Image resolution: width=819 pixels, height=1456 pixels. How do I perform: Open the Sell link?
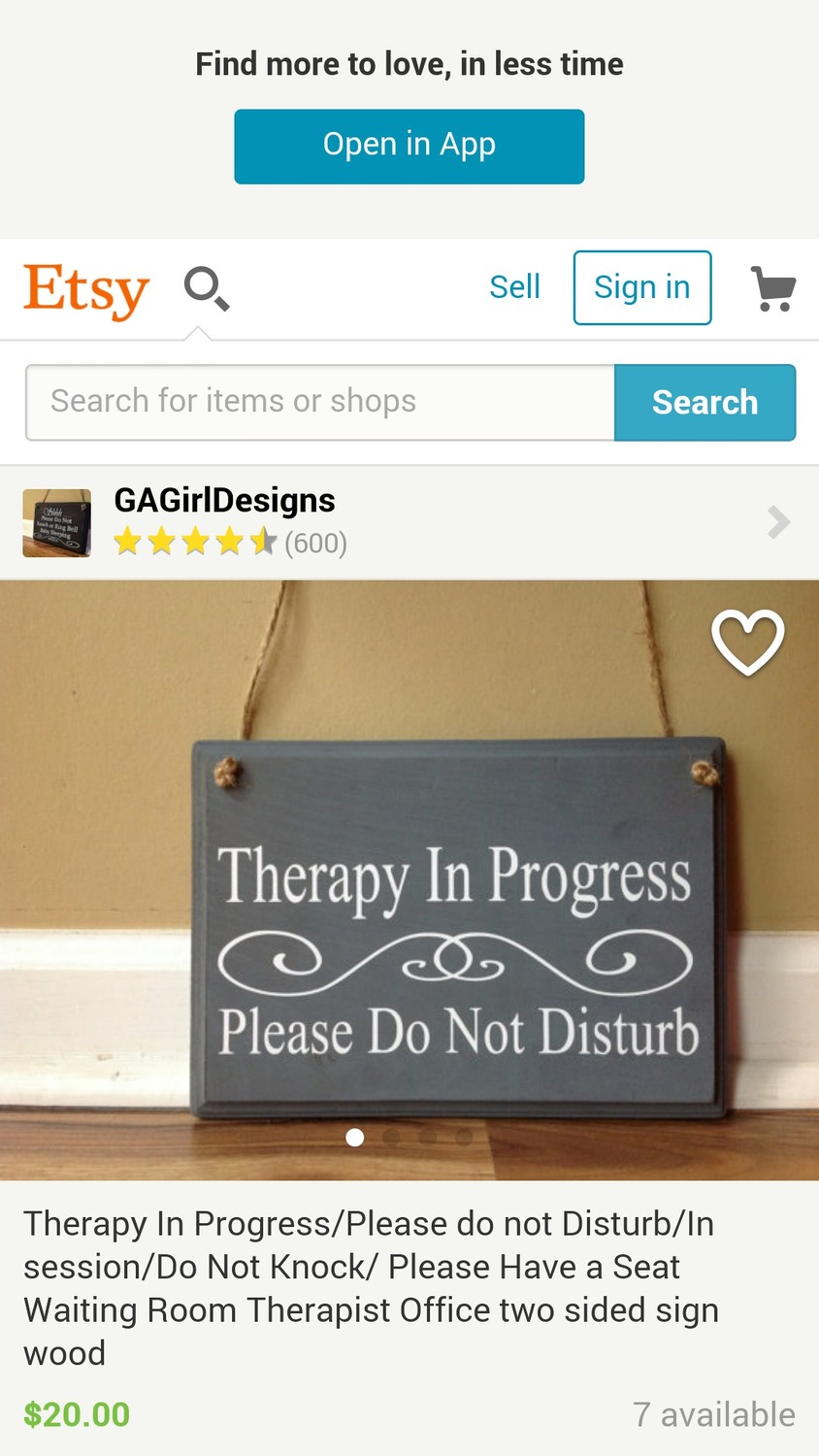[x=514, y=287]
